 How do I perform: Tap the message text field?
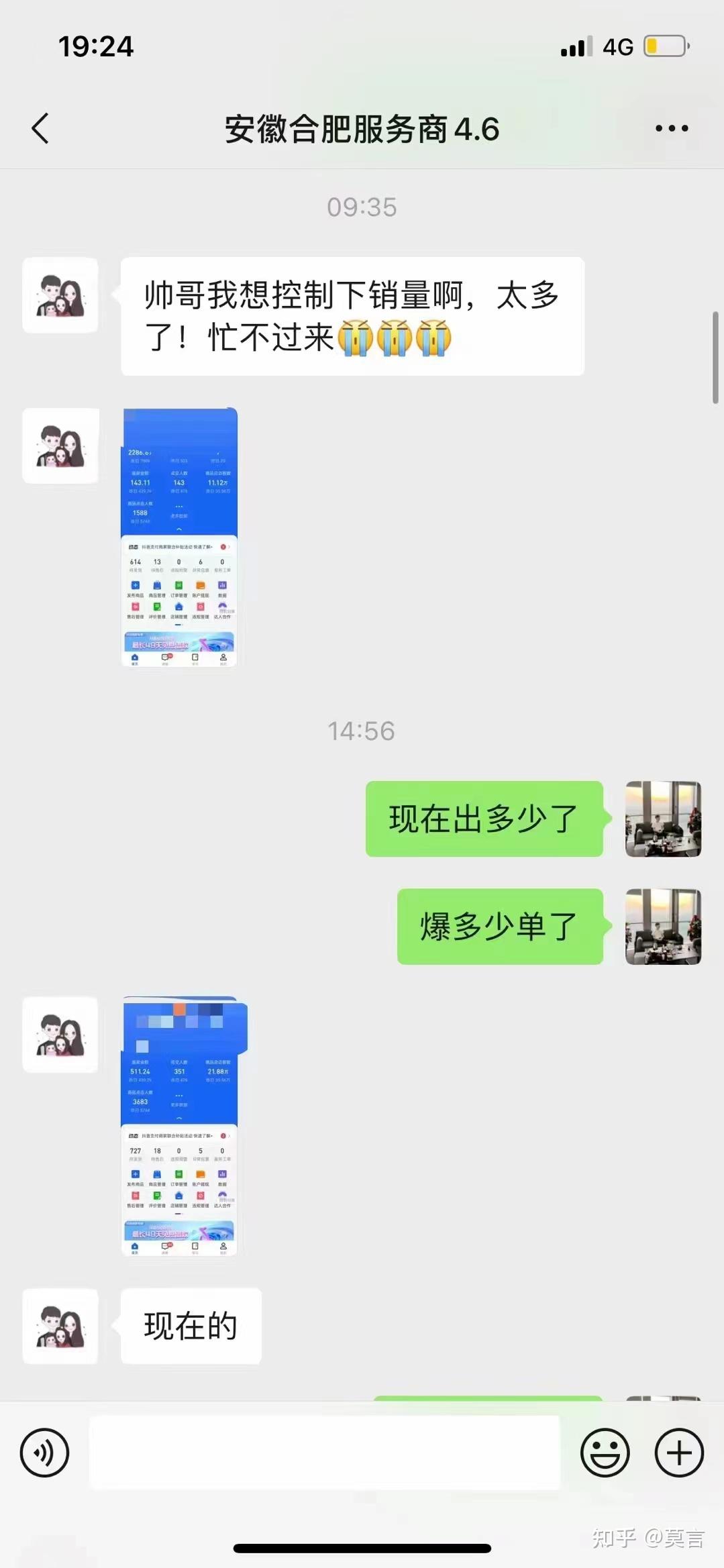click(324, 1453)
